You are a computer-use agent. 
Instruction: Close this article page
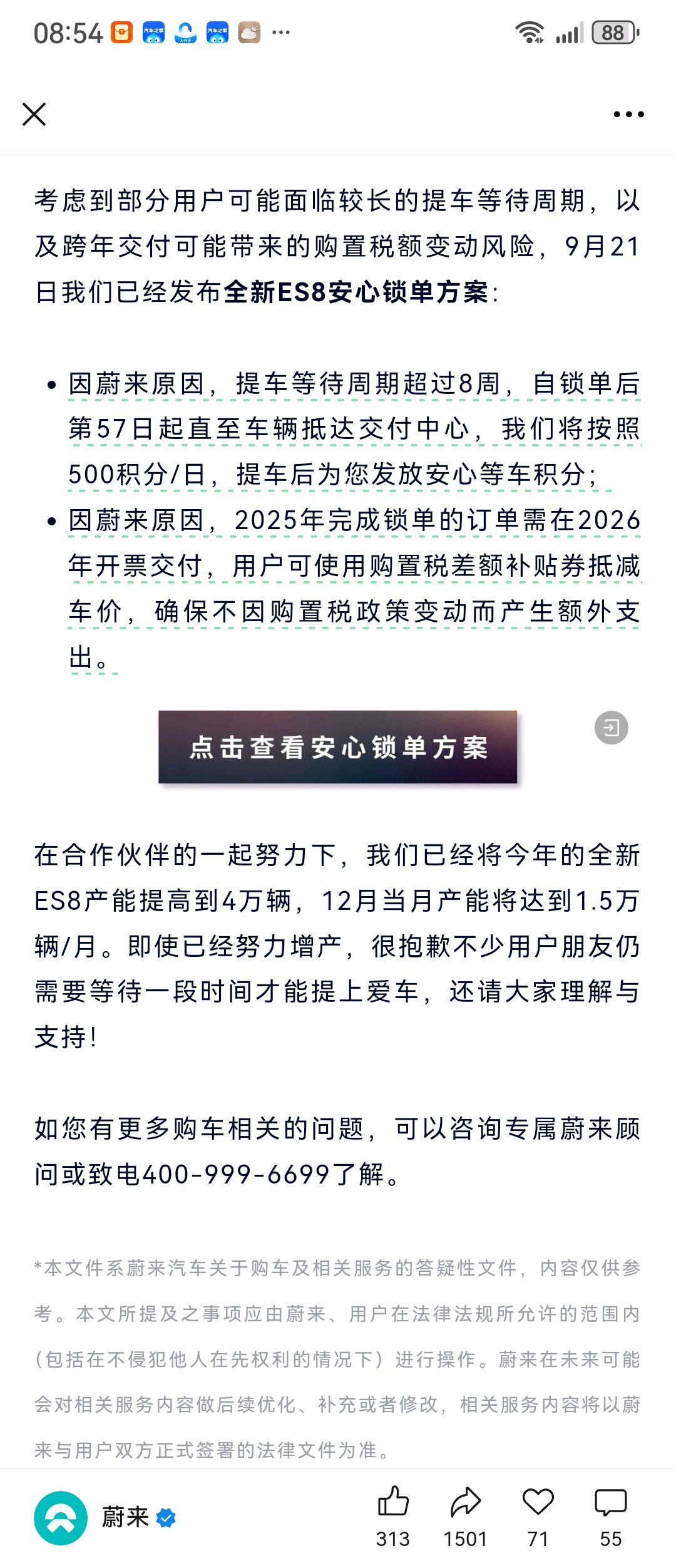click(x=34, y=115)
